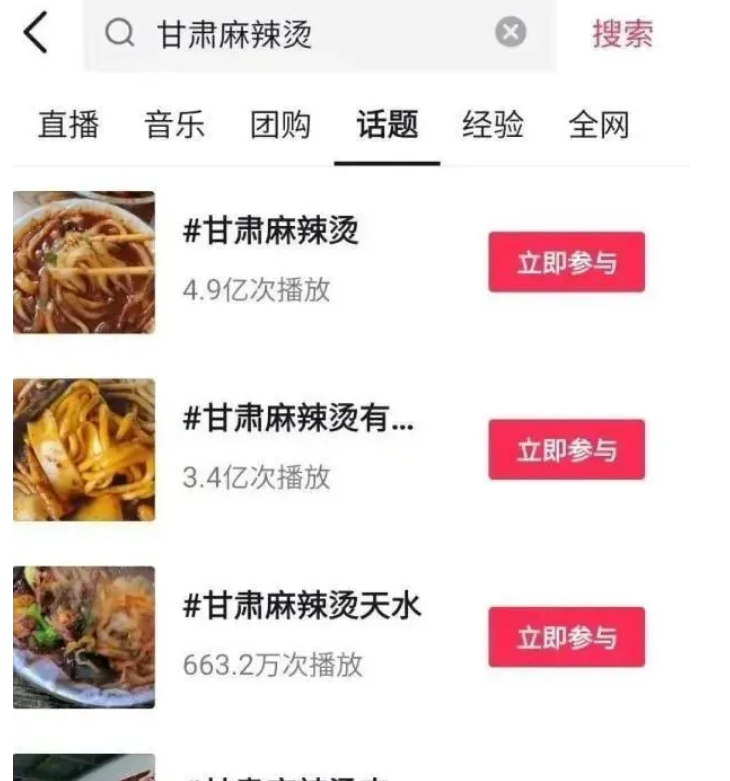Clear the search text with the X icon
Screen dimensions: 730x781
coord(510,31)
